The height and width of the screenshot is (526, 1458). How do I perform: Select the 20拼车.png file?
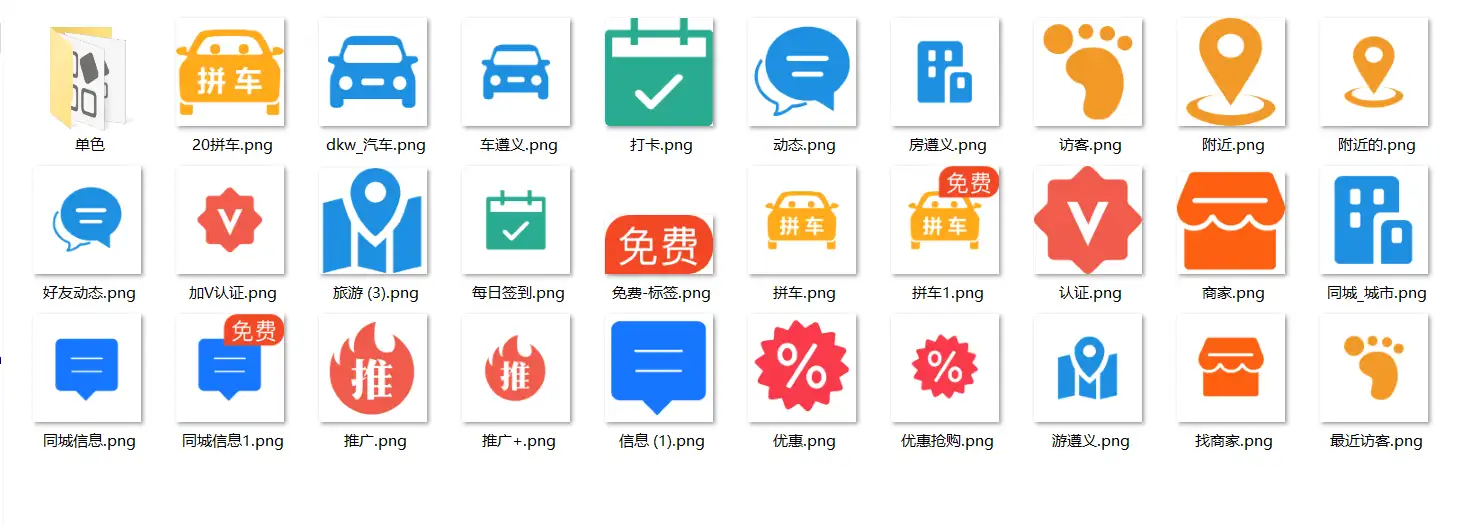click(x=230, y=72)
